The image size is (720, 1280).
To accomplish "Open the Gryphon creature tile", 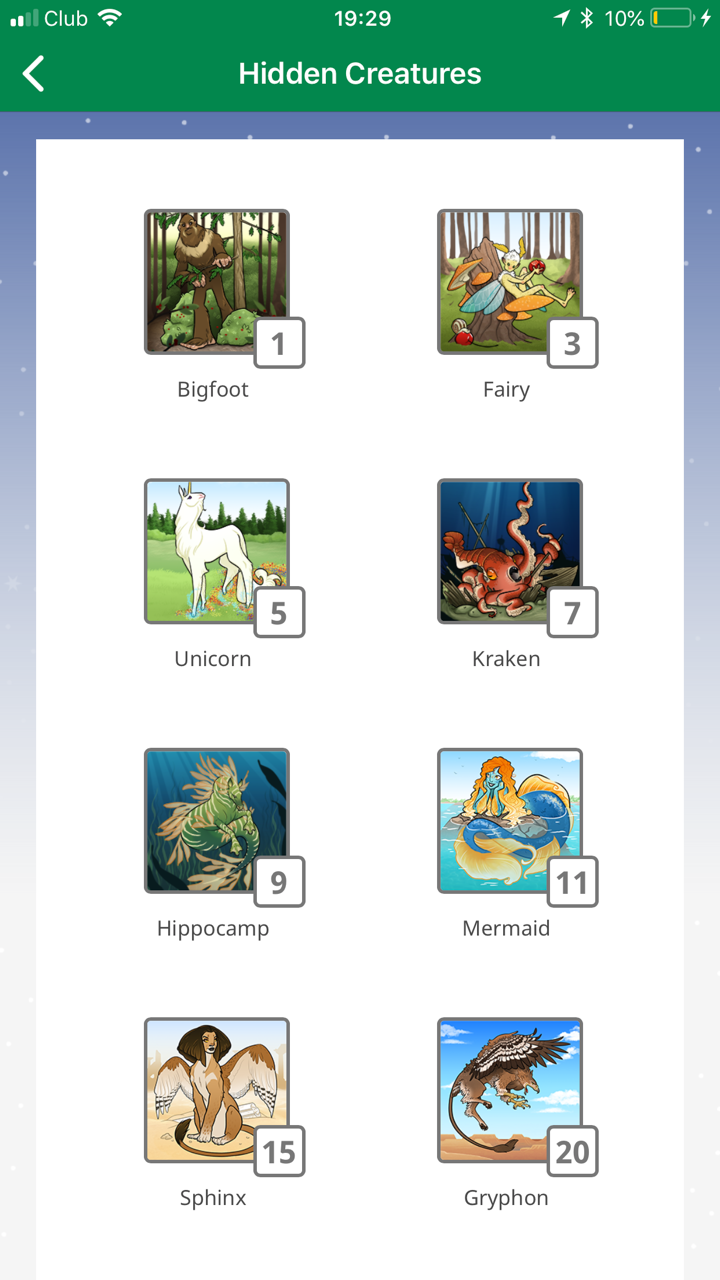I will tap(510, 1089).
